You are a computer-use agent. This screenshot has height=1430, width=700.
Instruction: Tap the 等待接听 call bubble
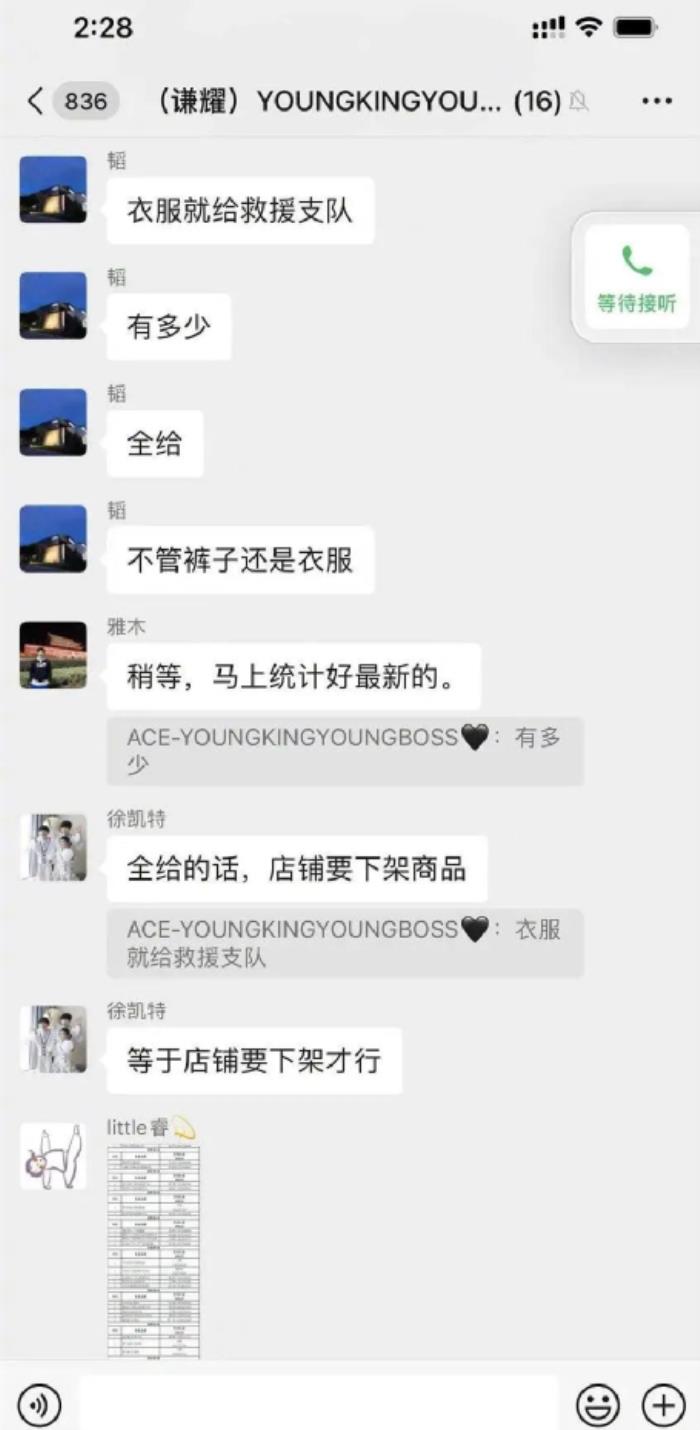click(x=637, y=278)
